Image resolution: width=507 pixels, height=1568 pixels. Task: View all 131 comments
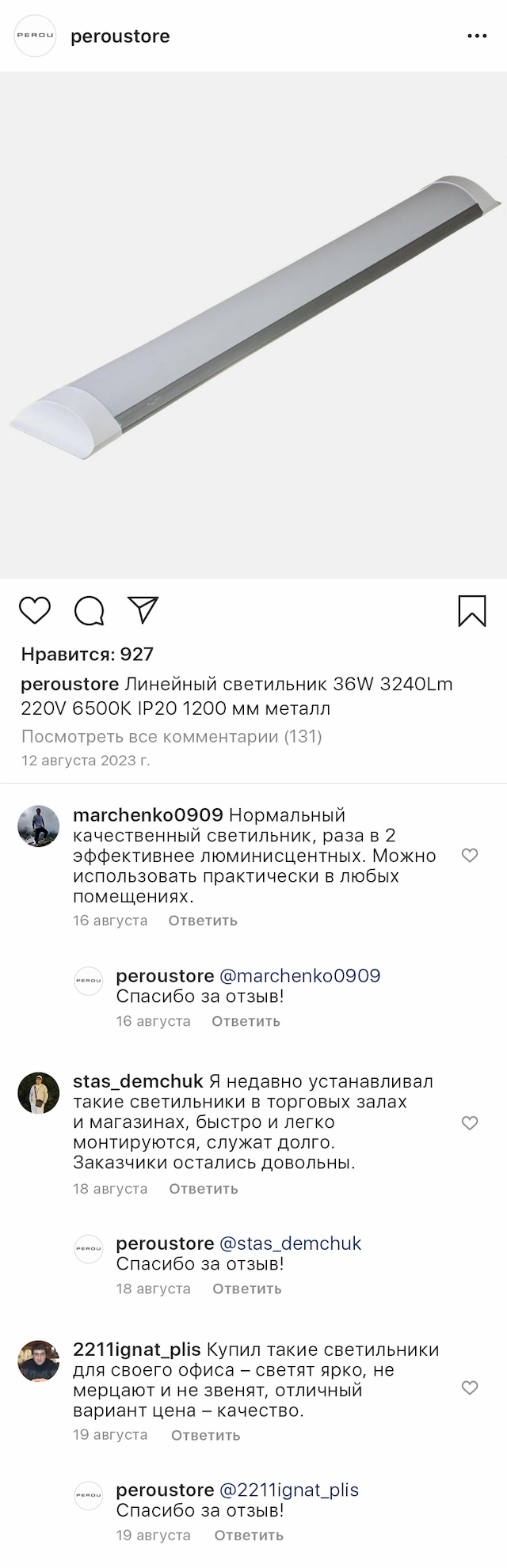(x=171, y=737)
